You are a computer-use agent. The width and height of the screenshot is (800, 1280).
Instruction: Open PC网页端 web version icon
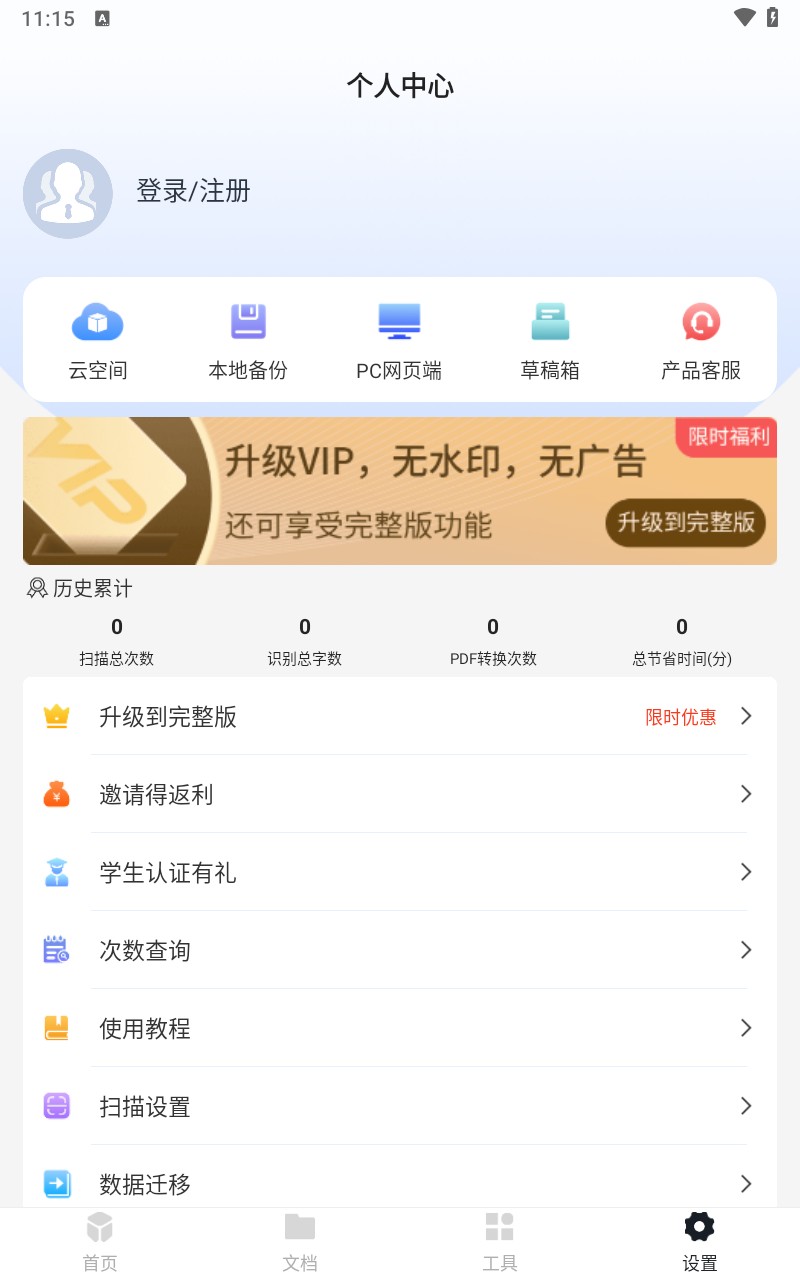pyautogui.click(x=398, y=322)
